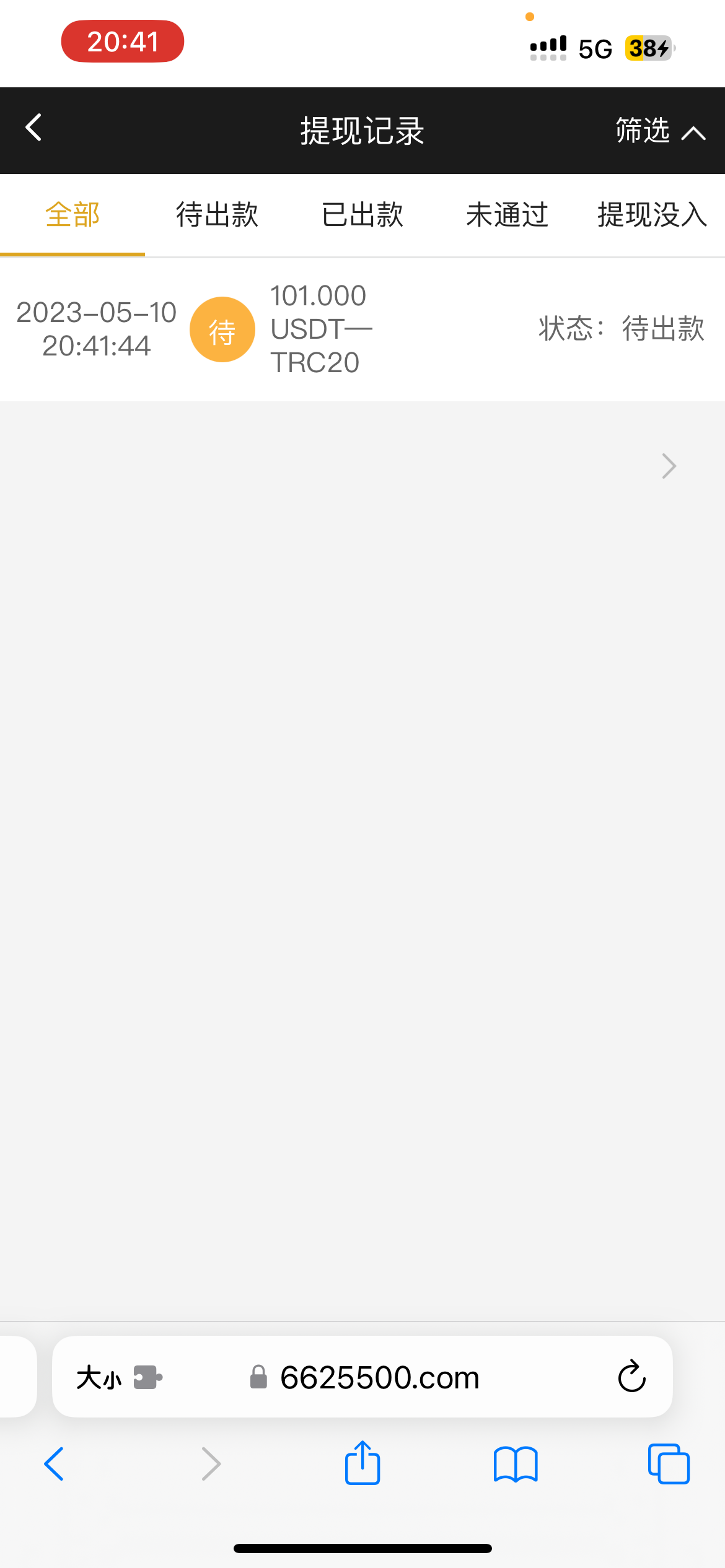The width and height of the screenshot is (725, 1568).
Task: Go to the previous page in Safari
Action: pyautogui.click(x=55, y=1464)
